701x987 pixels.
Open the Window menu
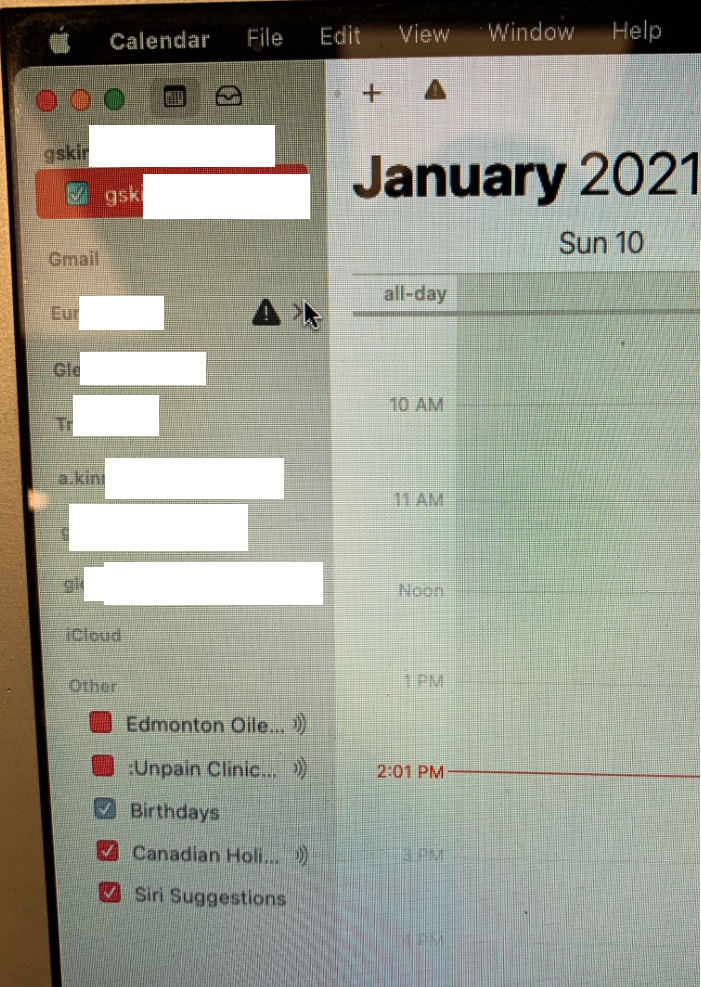530,33
